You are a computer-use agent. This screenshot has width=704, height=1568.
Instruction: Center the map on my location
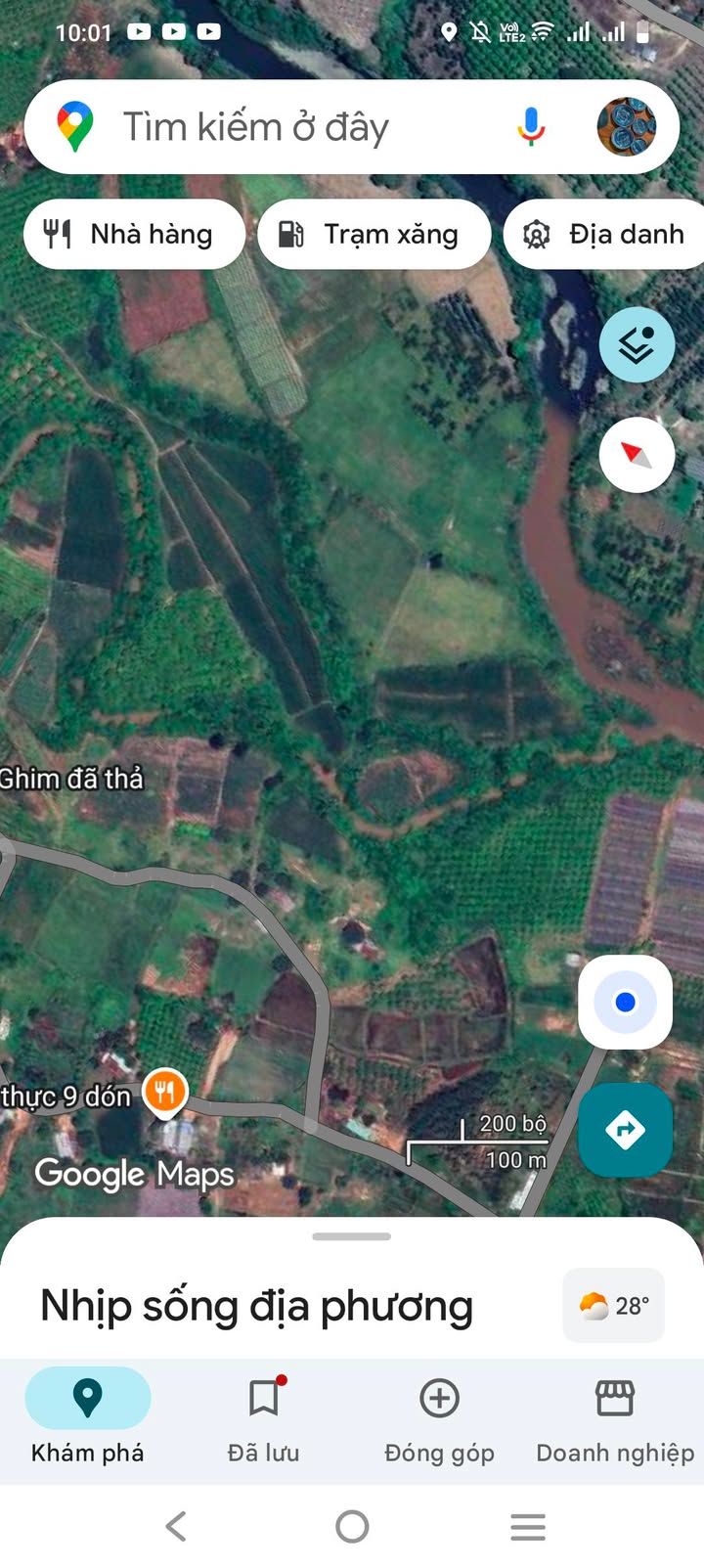click(x=625, y=1003)
